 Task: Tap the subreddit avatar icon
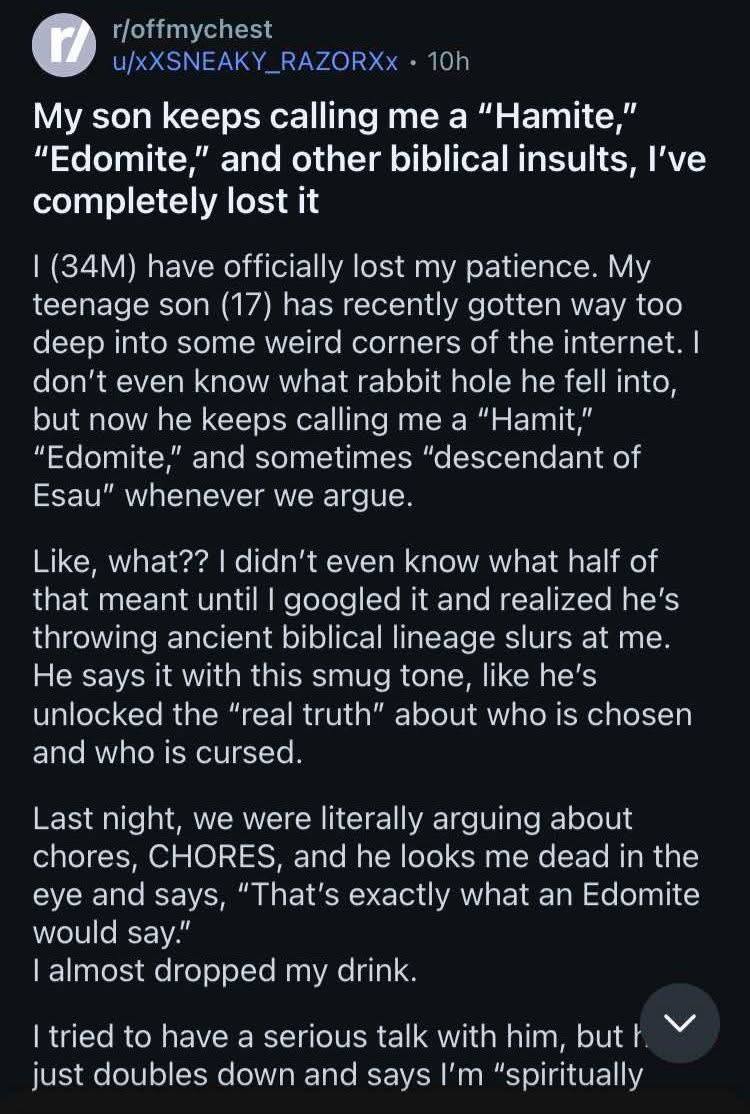point(64,46)
